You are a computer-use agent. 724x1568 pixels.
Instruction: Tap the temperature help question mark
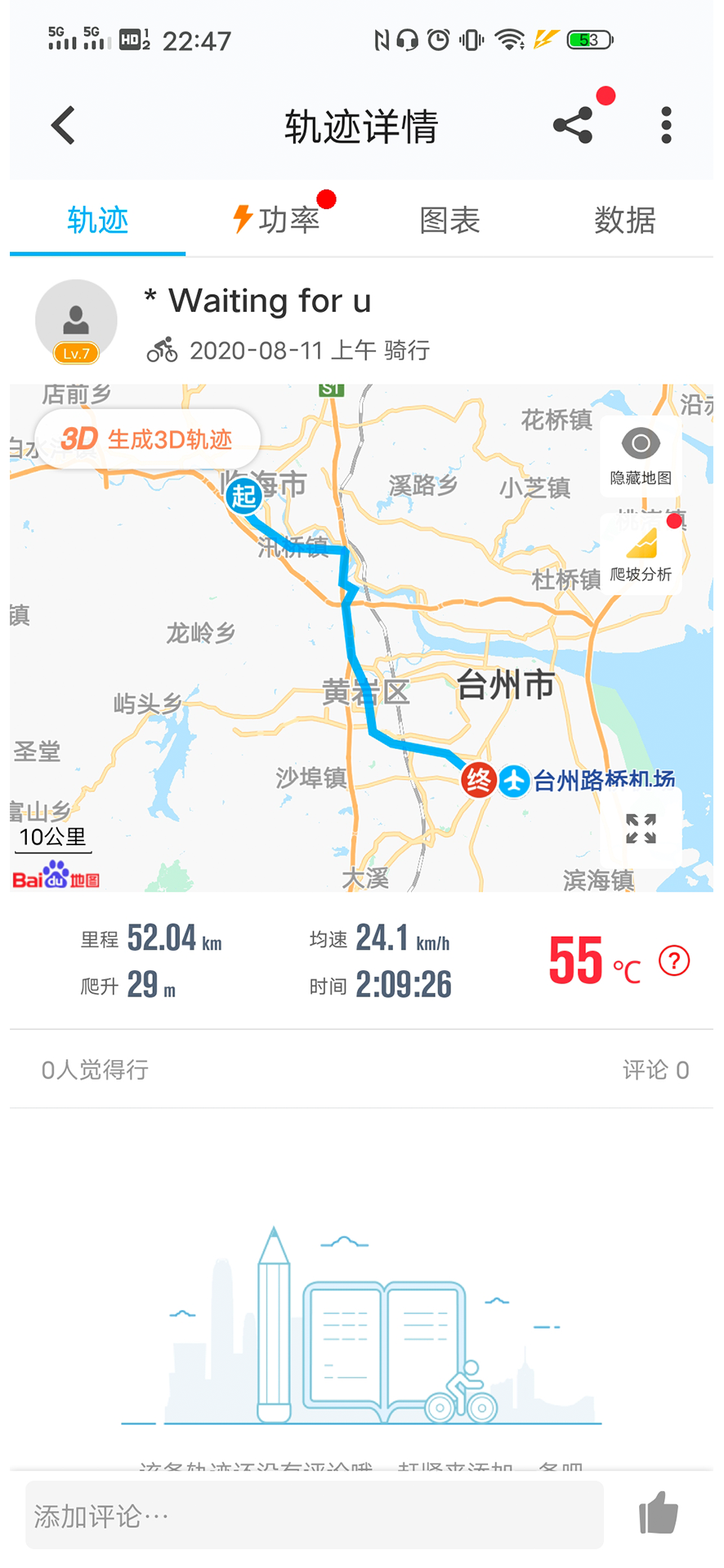coord(674,960)
